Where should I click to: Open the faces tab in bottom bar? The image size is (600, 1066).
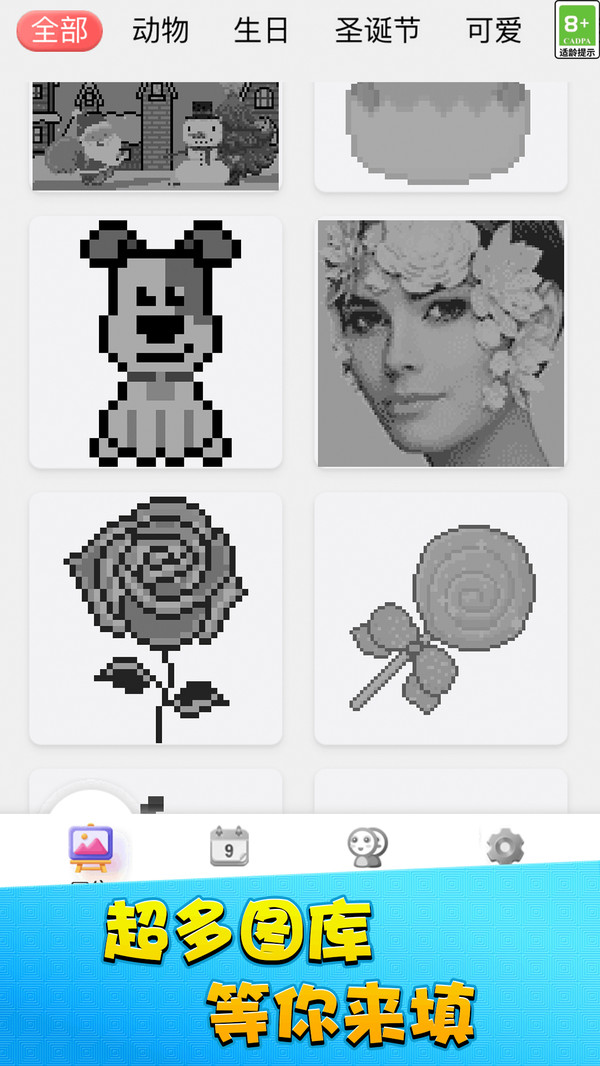click(x=367, y=847)
